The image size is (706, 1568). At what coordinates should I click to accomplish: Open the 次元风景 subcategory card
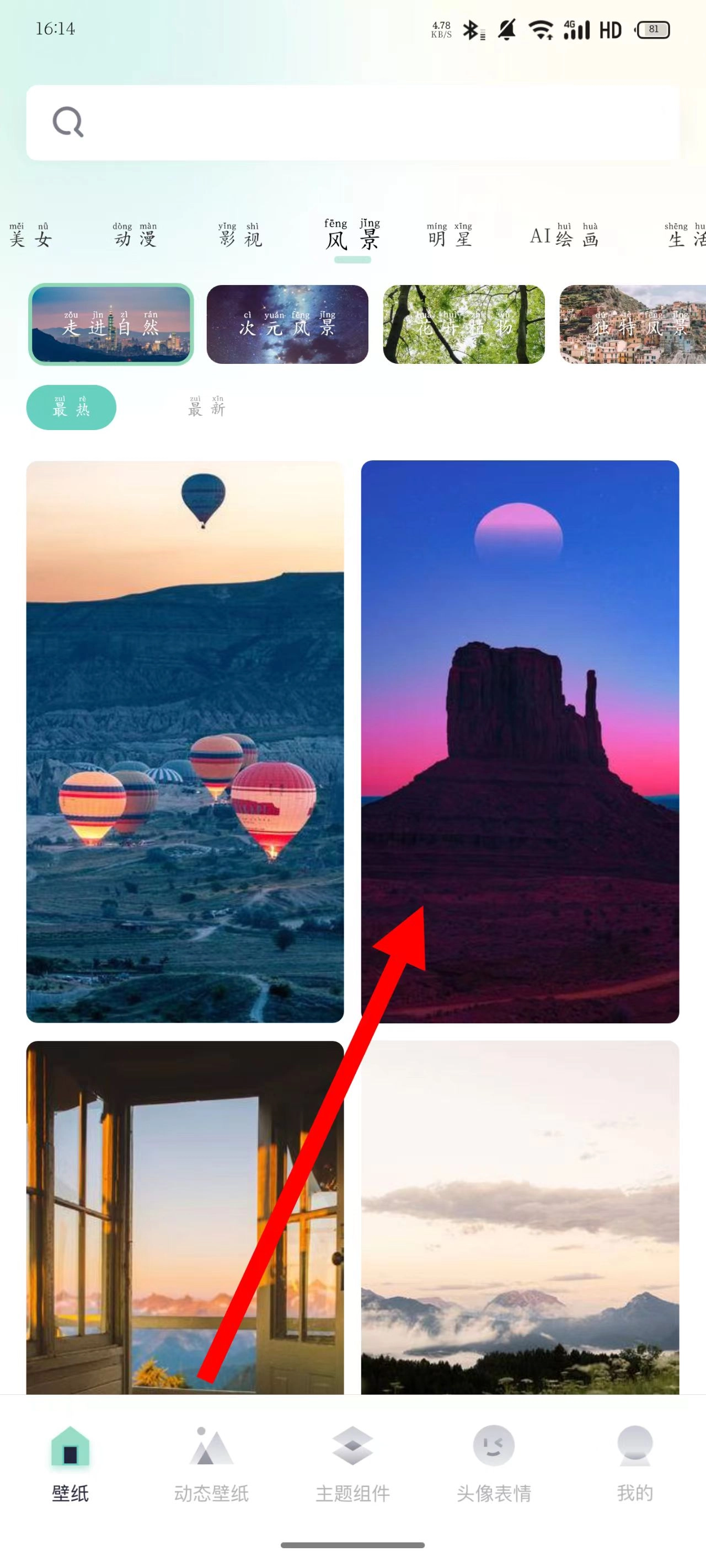click(287, 324)
